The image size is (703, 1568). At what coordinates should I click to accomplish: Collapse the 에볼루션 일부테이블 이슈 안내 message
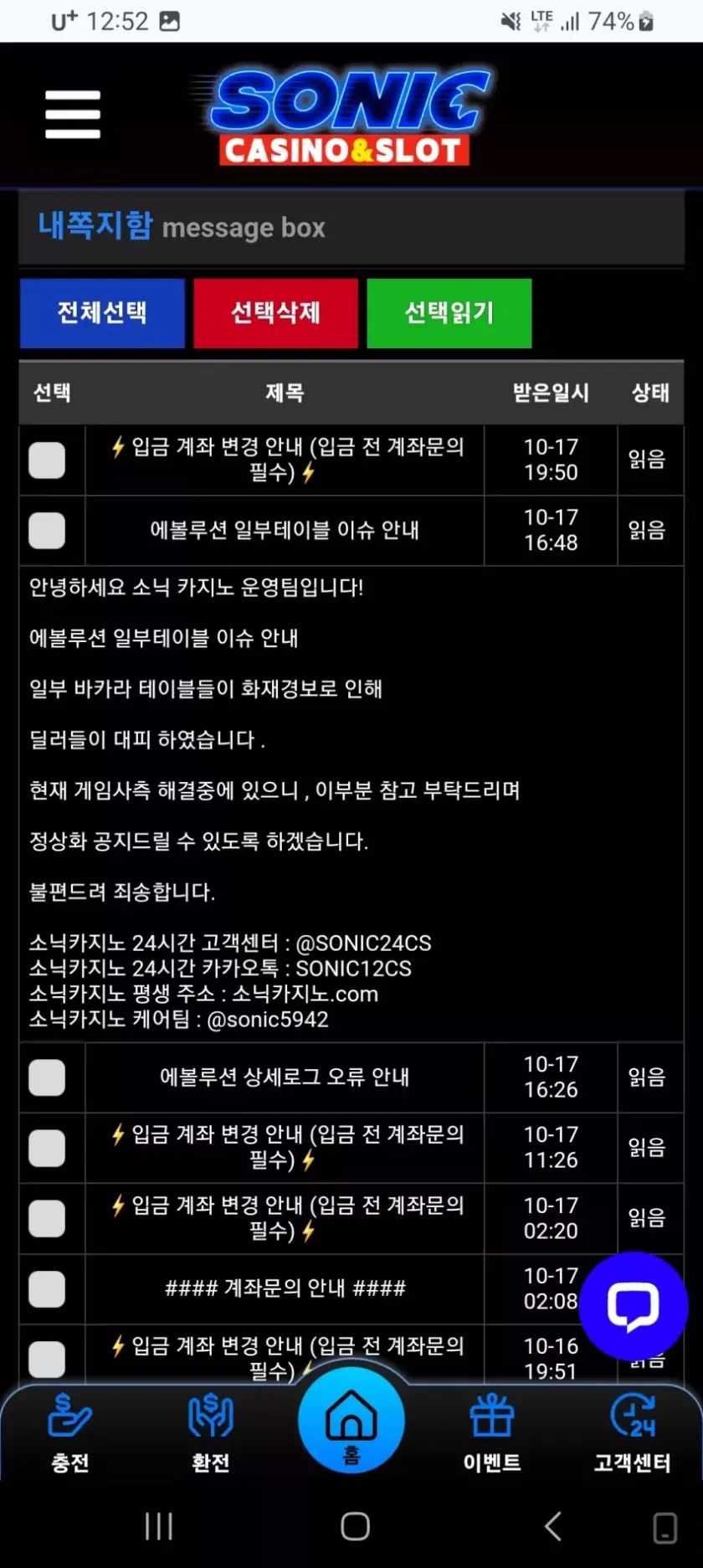click(x=285, y=531)
